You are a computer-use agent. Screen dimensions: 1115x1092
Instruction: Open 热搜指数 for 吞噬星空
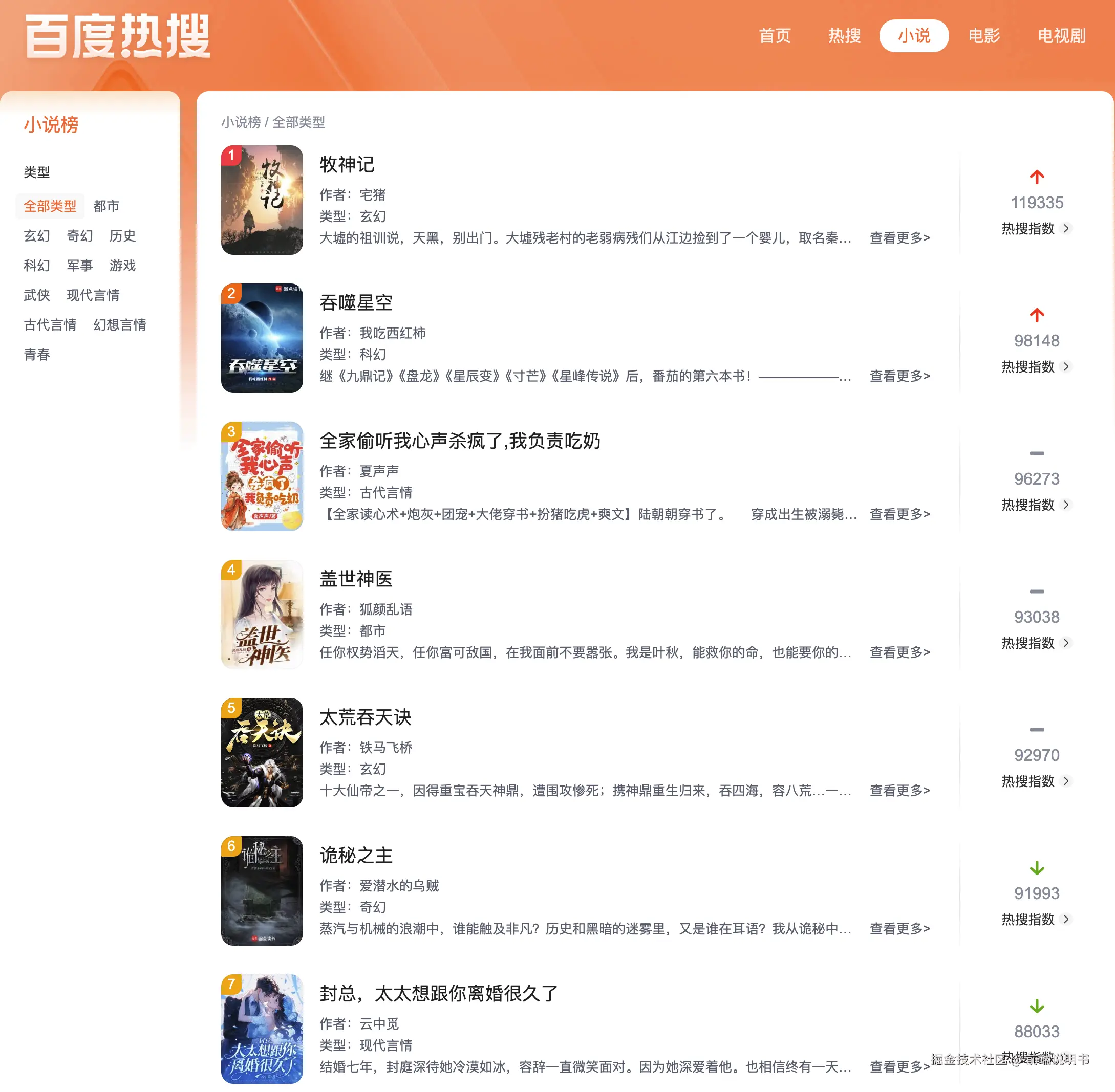point(1035,366)
